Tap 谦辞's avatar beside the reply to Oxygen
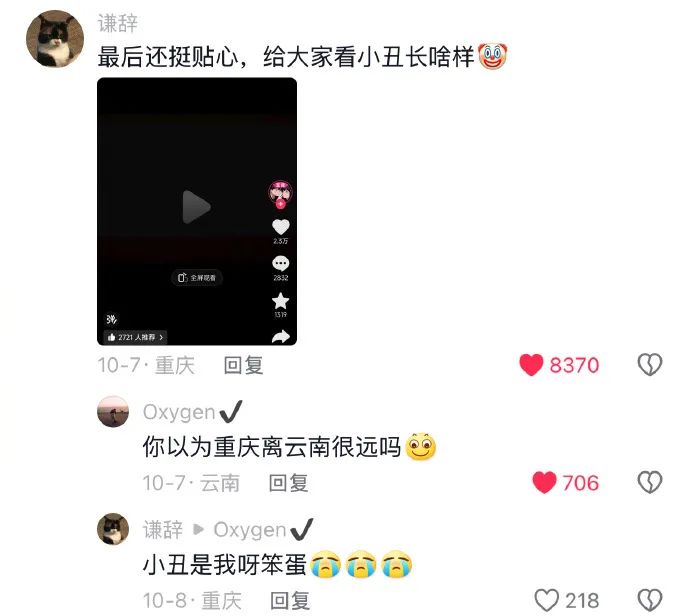The width and height of the screenshot is (690, 616). click(113, 529)
